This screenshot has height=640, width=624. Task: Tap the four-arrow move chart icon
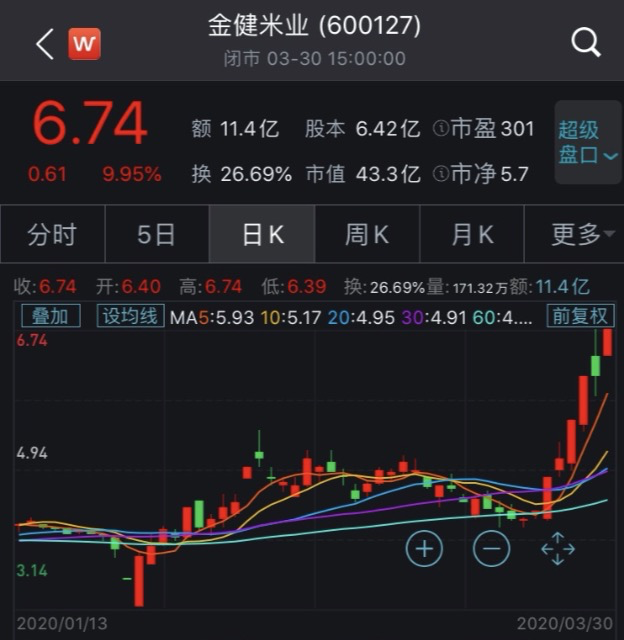(558, 549)
